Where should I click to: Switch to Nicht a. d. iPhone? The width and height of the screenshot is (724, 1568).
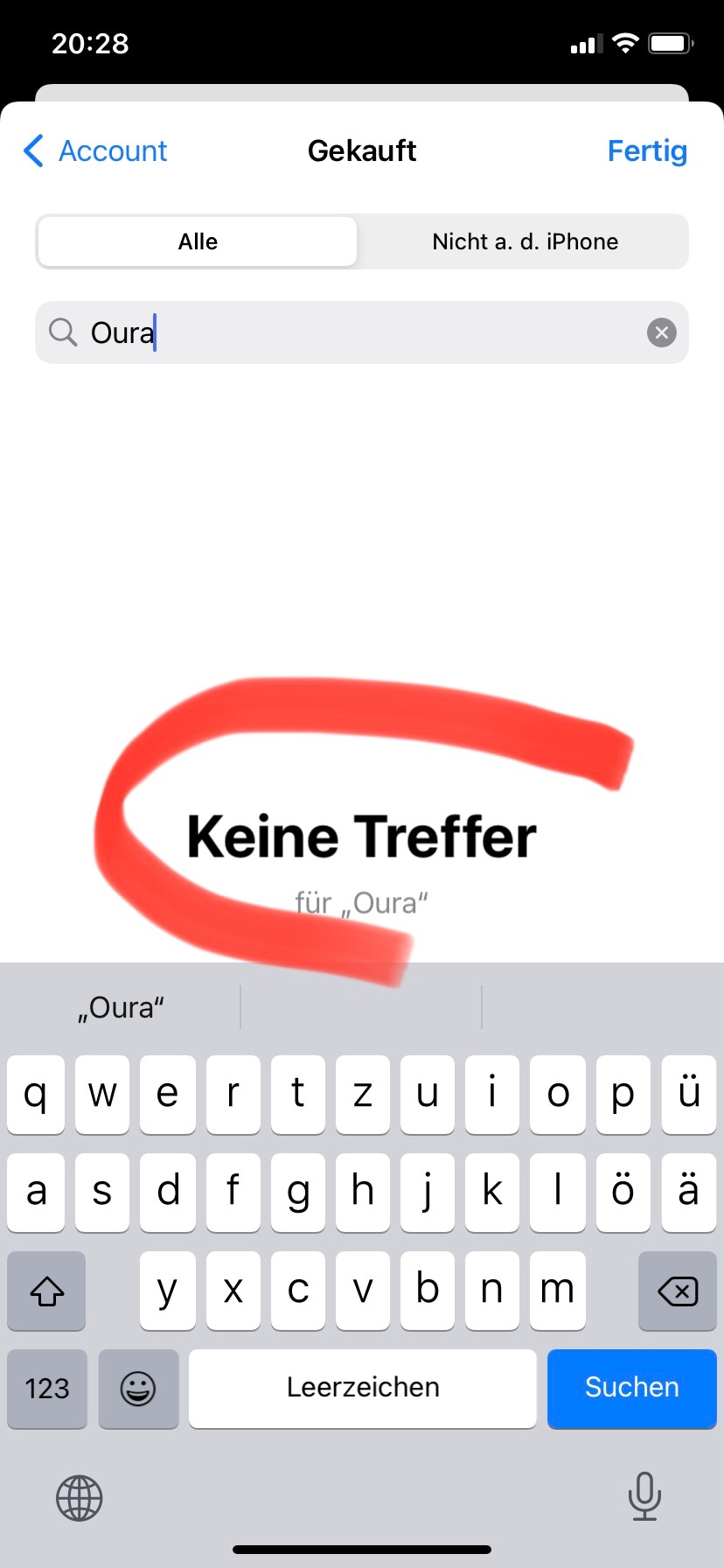(x=525, y=241)
